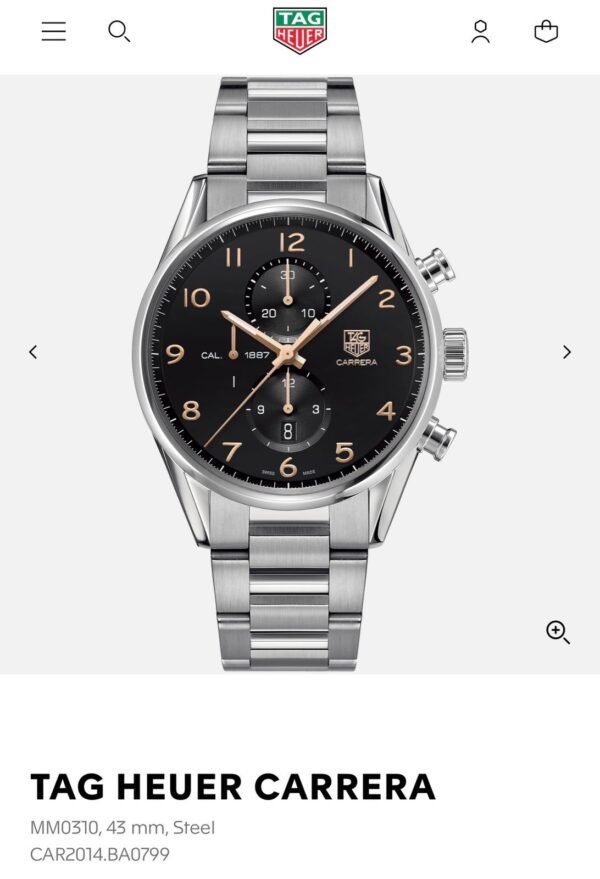The width and height of the screenshot is (600, 879).
Task: Open the hamburger menu
Action: click(x=54, y=32)
